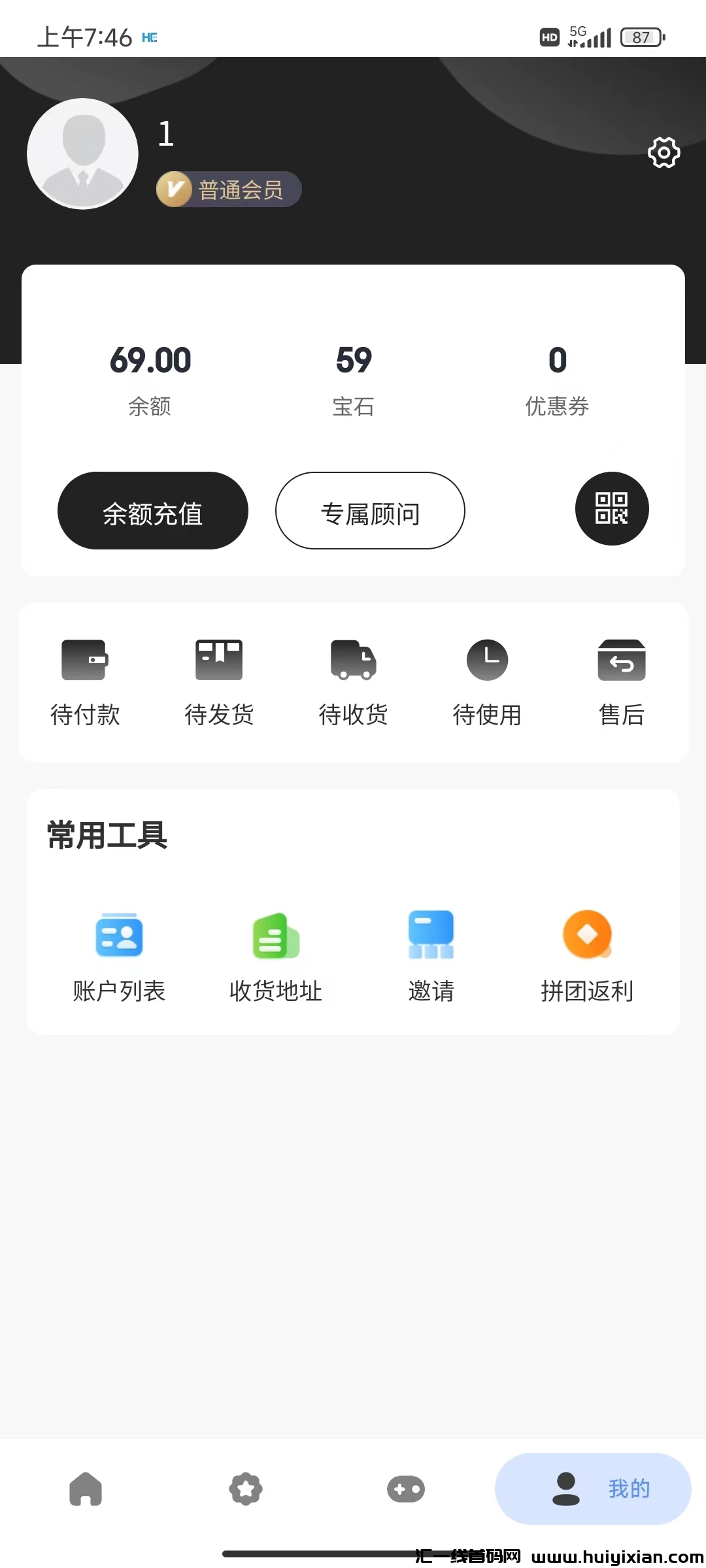
Task: View the 宝石 gems balance
Action: click(353, 379)
